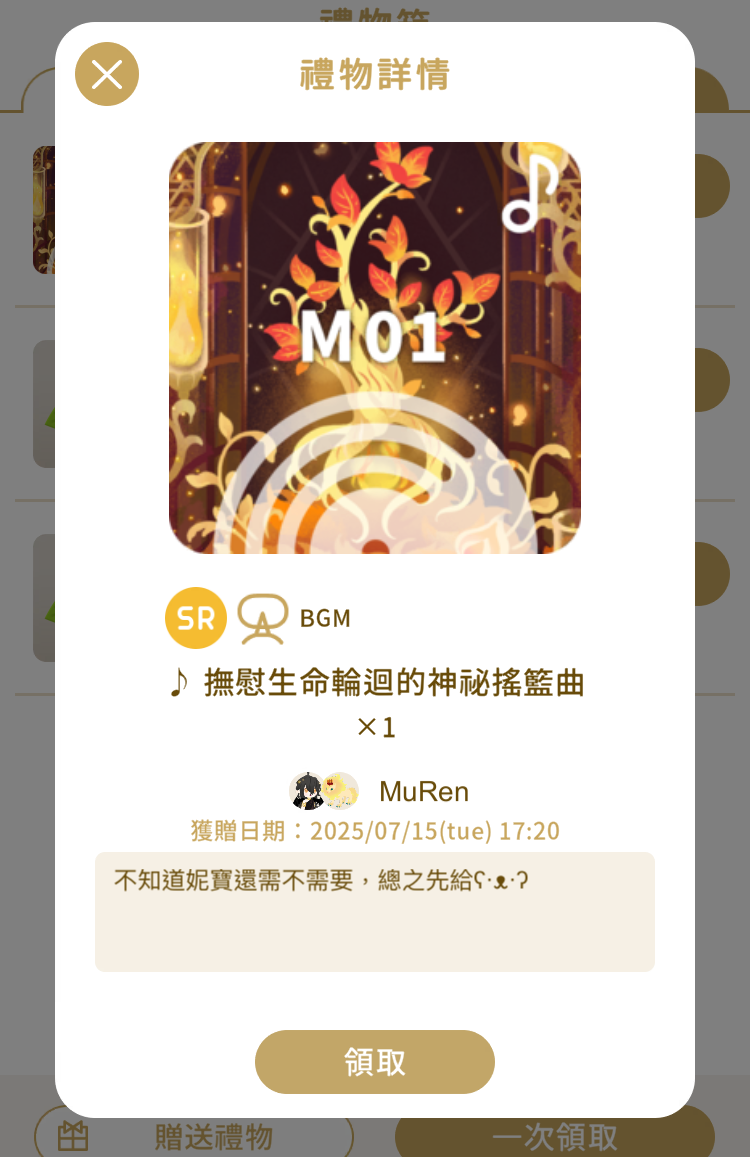Close the gift details dialog
Viewport: 750px width, 1157px height.
click(x=107, y=74)
